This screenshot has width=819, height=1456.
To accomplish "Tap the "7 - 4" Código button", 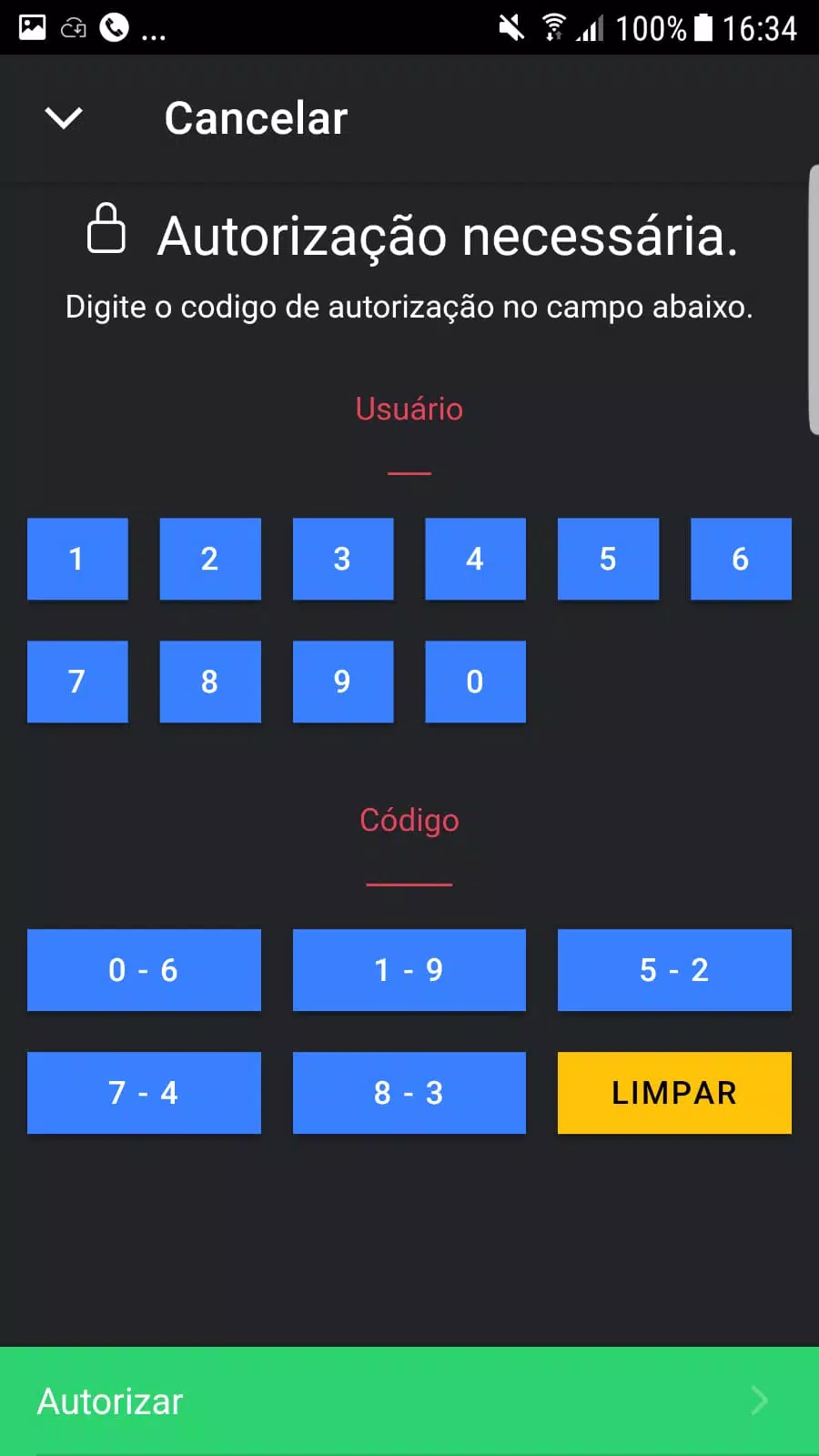I will 144,1093.
